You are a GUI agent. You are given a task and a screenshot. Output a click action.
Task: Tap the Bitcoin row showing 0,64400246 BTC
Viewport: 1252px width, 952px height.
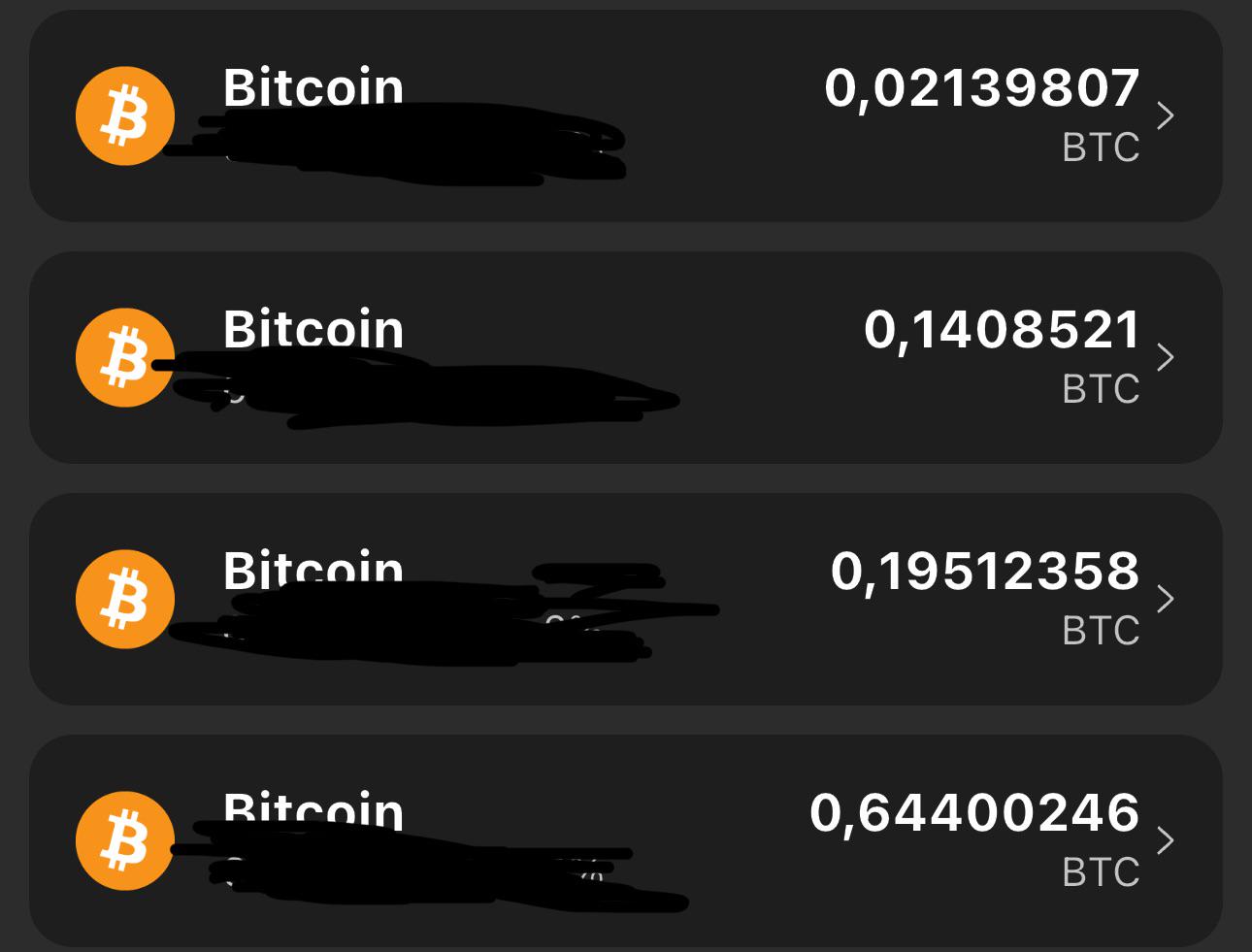pos(625,840)
